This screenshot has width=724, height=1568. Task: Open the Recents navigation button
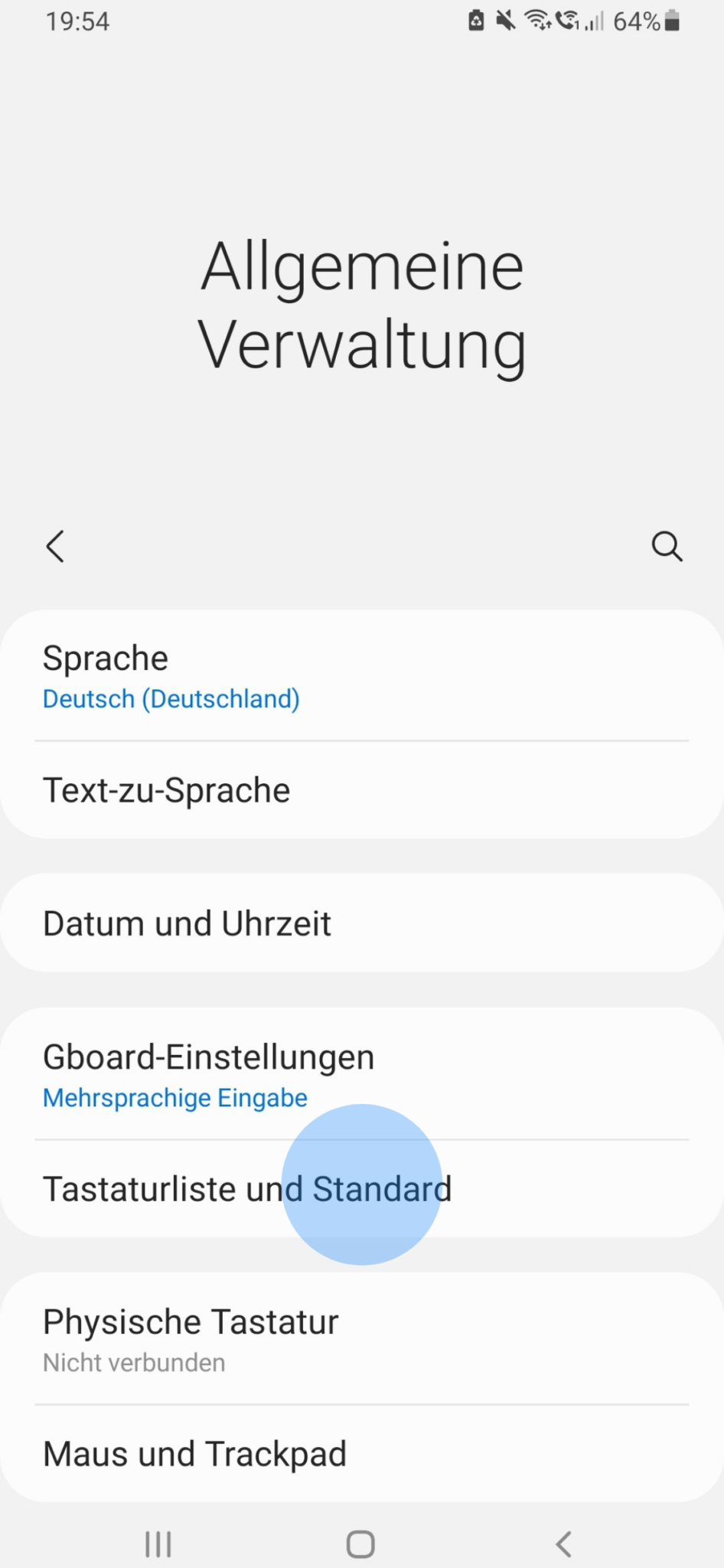point(158,1543)
